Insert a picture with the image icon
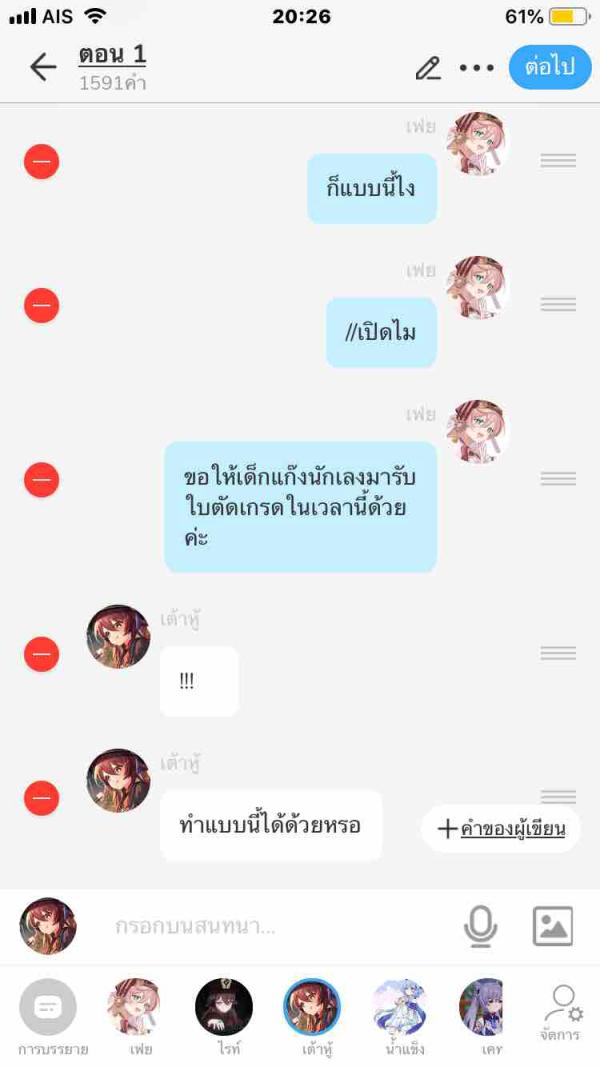Image resolution: width=600 pixels, height=1067 pixels. (552, 926)
